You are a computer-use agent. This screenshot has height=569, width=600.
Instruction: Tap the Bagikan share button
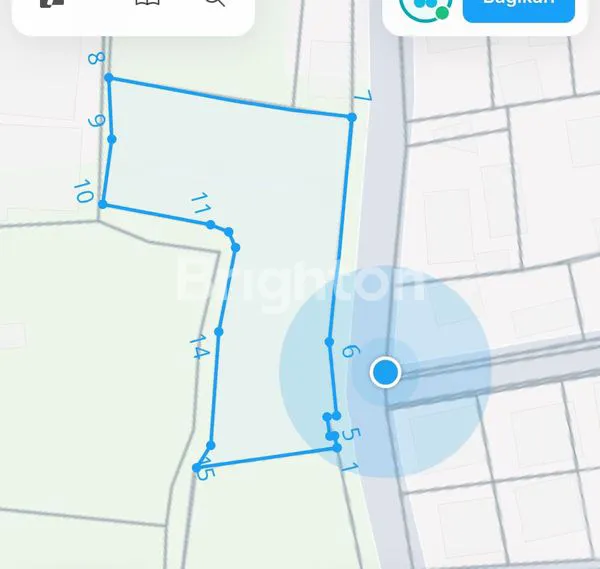(518, 6)
